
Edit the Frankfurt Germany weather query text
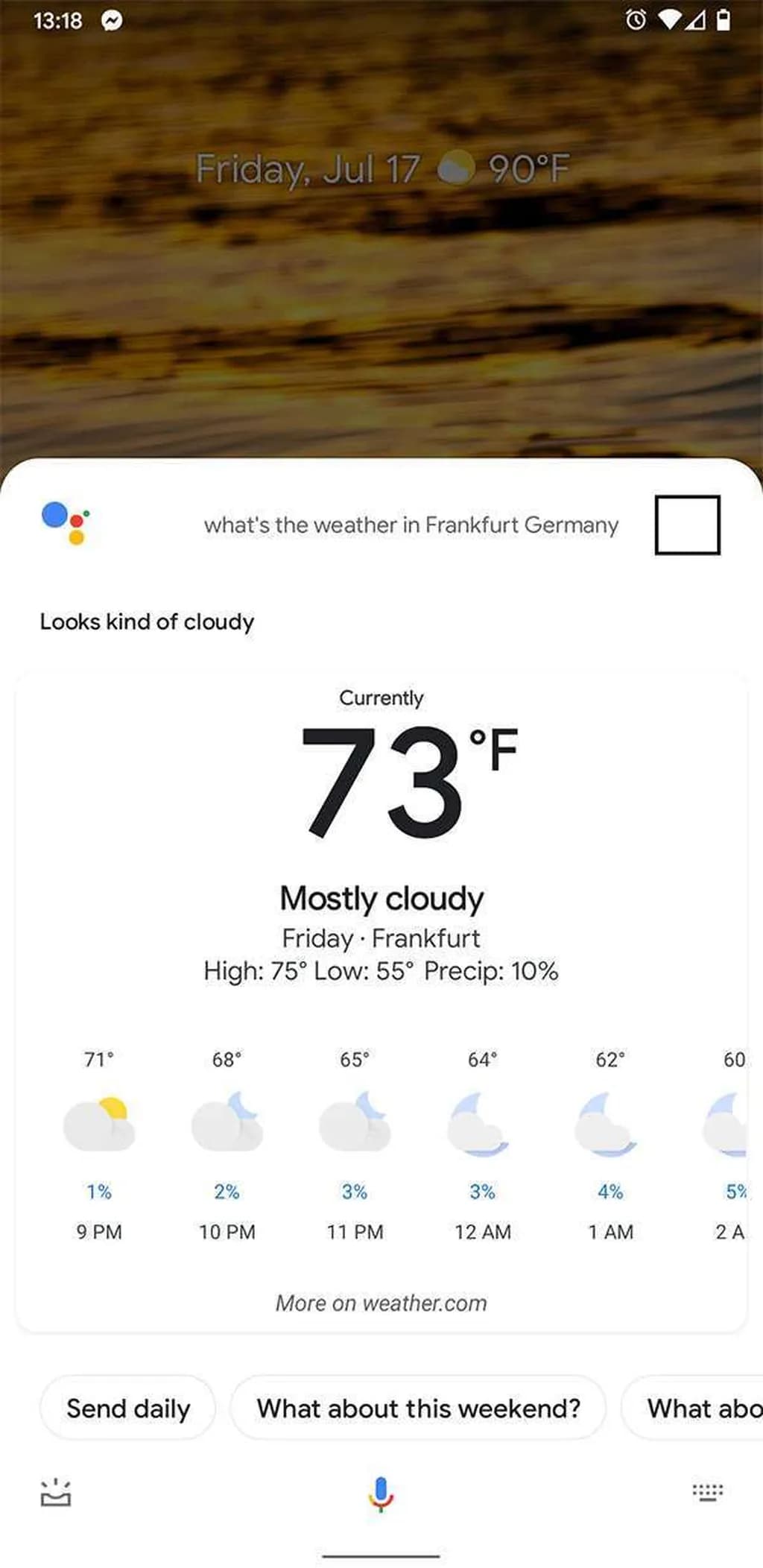(x=411, y=525)
